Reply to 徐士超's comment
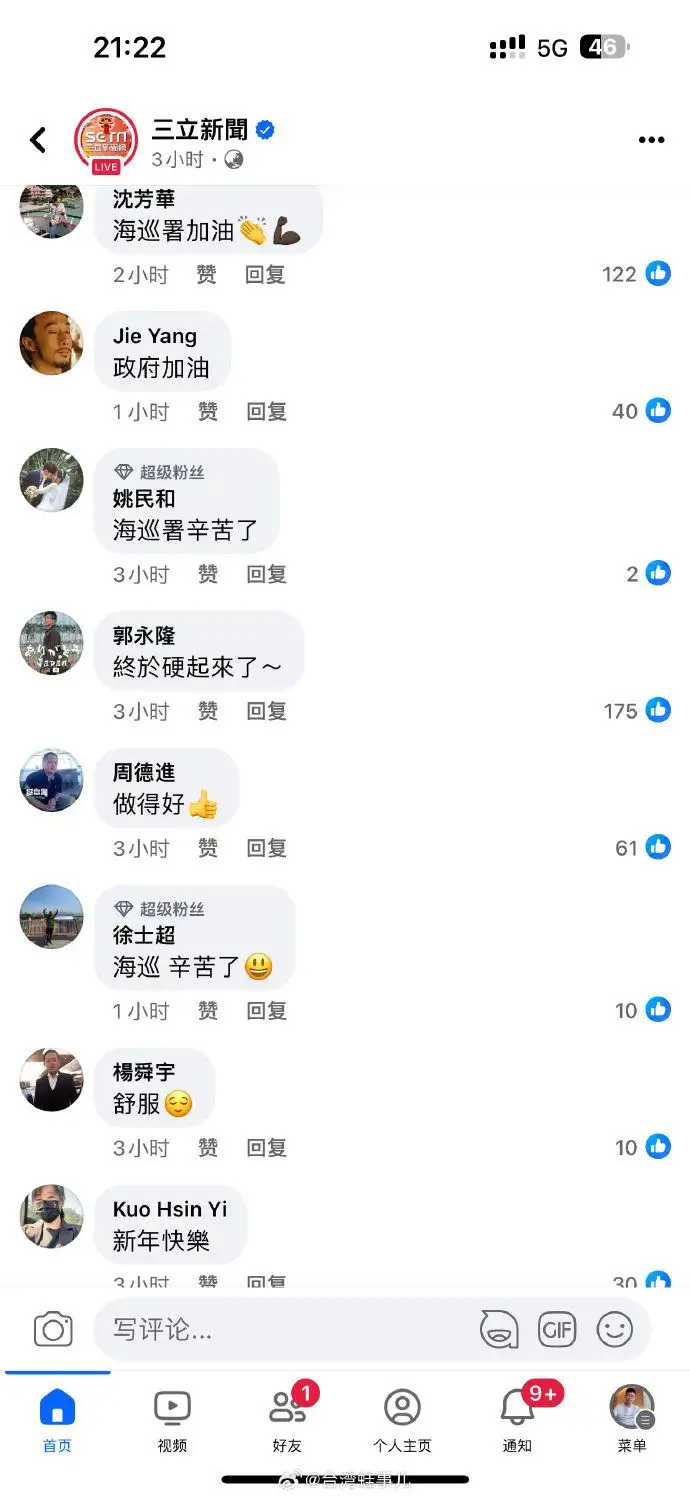The height and width of the screenshot is (1496, 690). coord(267,1011)
